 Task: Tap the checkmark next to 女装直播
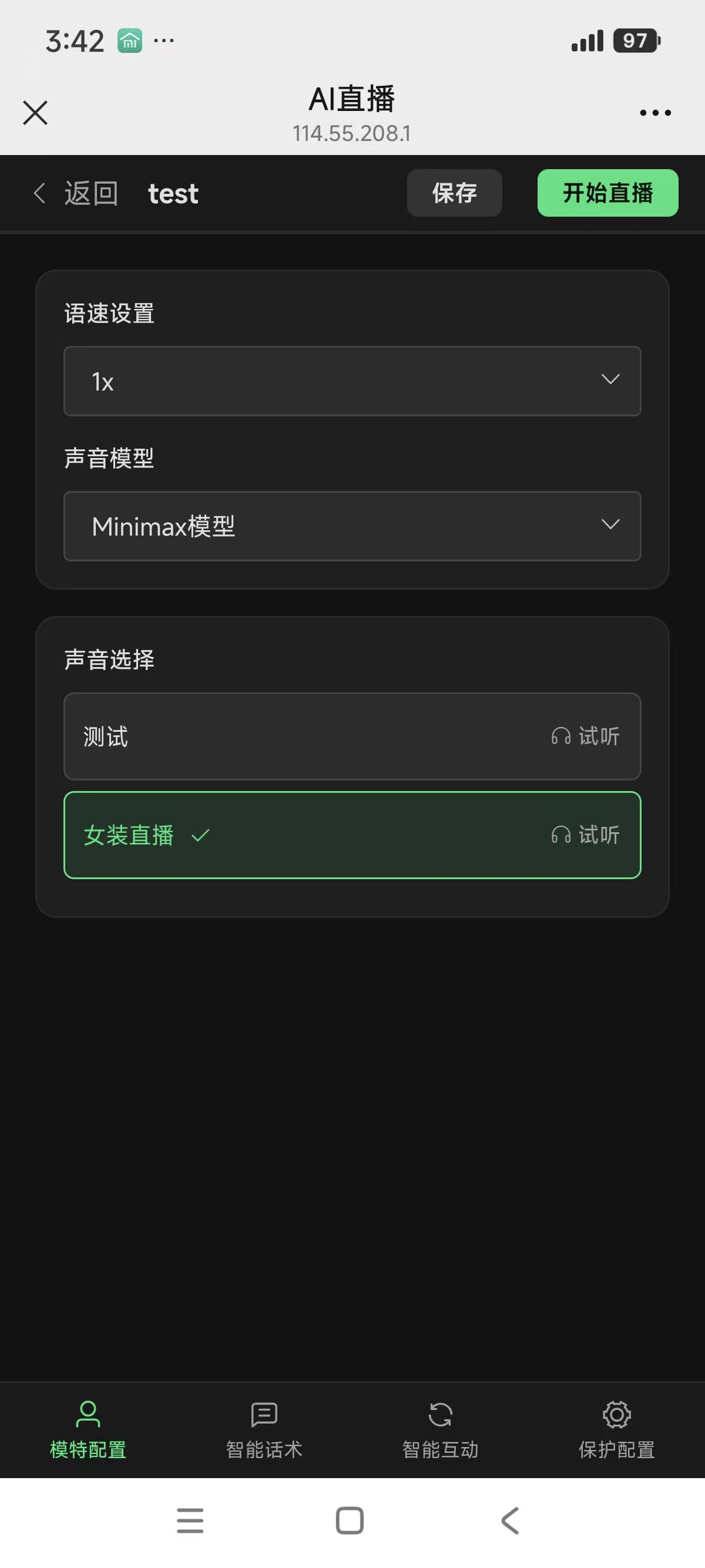(x=200, y=835)
